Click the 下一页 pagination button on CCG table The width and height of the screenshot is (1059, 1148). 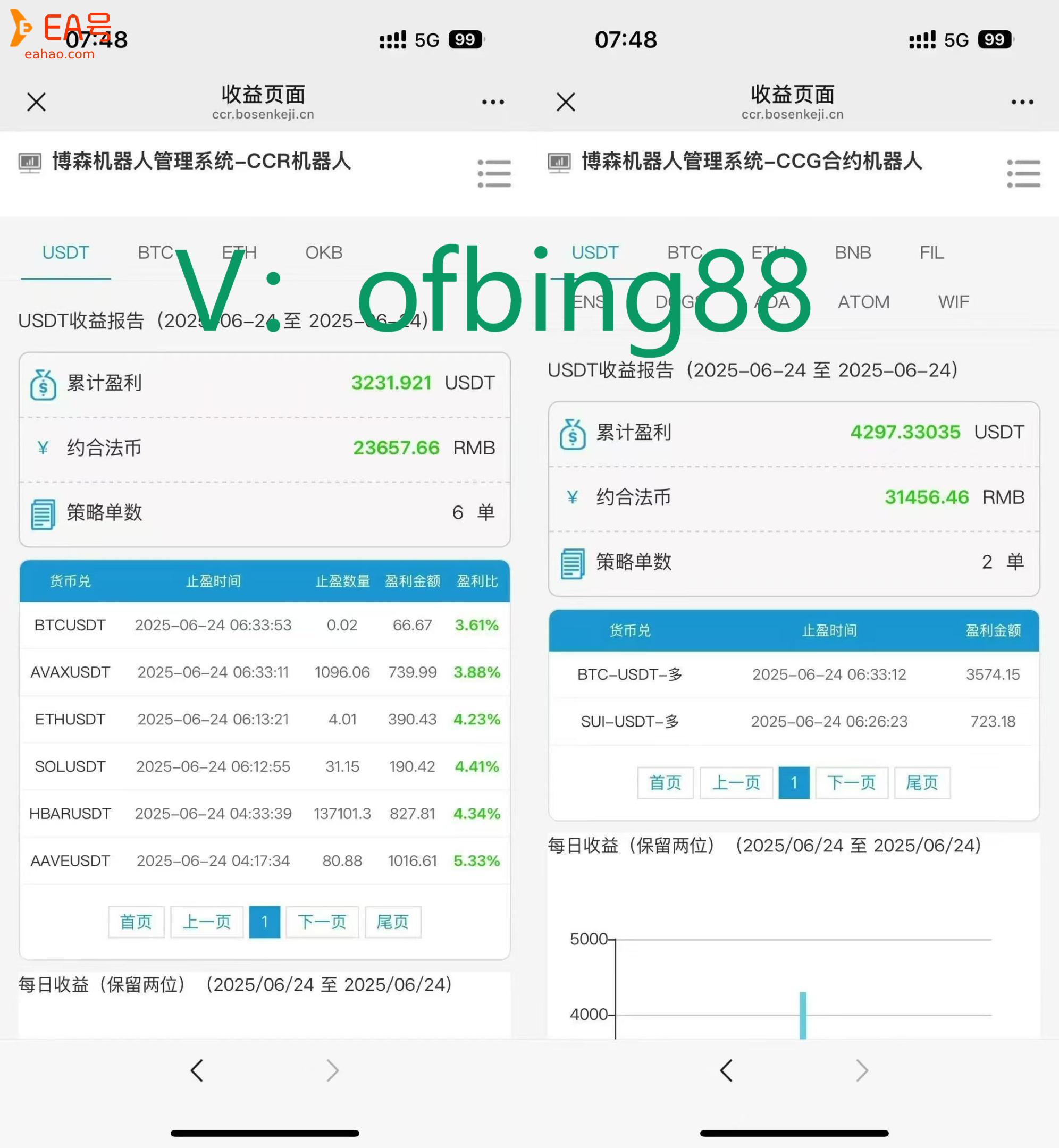852,782
